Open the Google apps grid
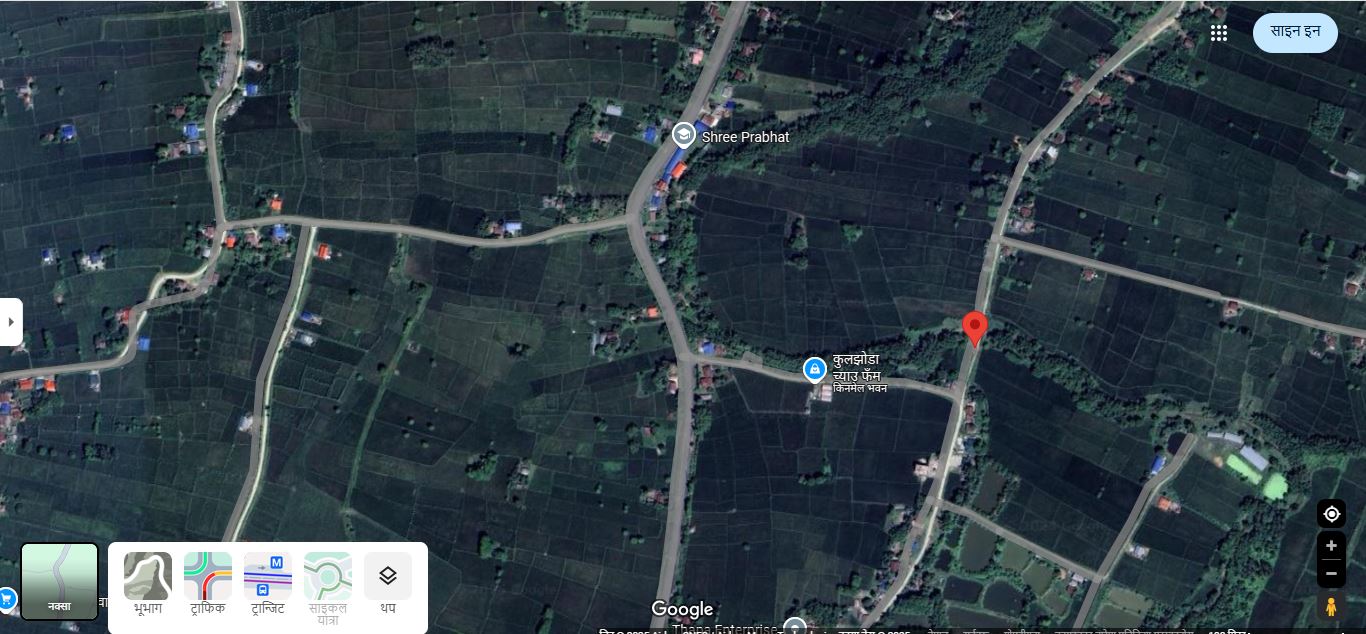Image resolution: width=1366 pixels, height=634 pixels. (x=1218, y=33)
